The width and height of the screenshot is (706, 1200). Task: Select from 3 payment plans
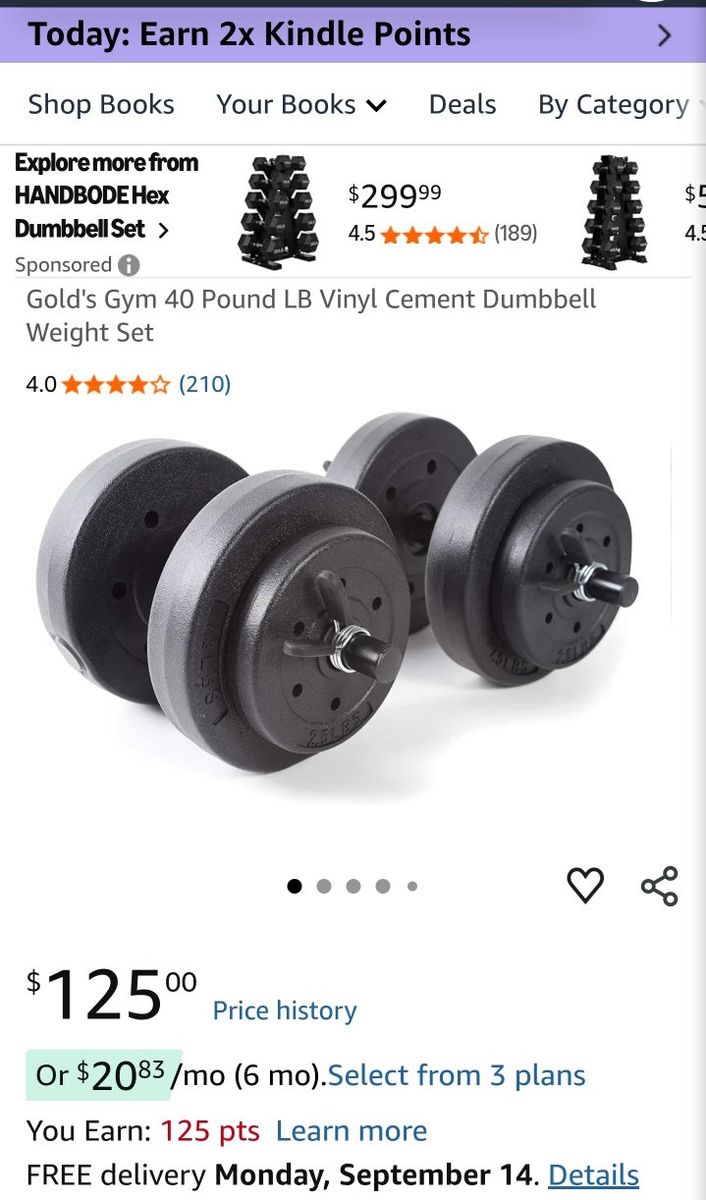[x=457, y=1075]
